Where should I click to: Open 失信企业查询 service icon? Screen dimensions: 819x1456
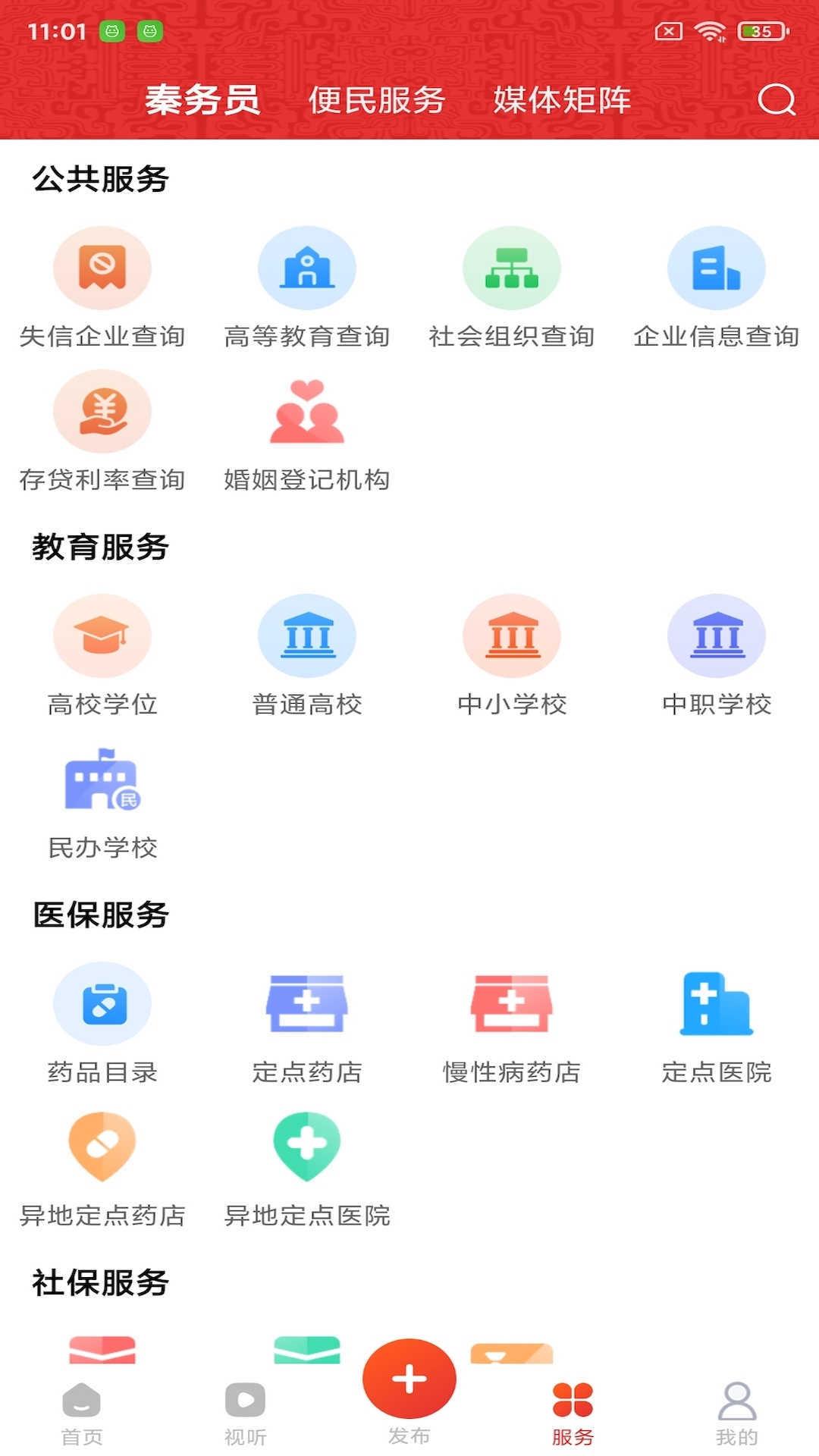(102, 268)
